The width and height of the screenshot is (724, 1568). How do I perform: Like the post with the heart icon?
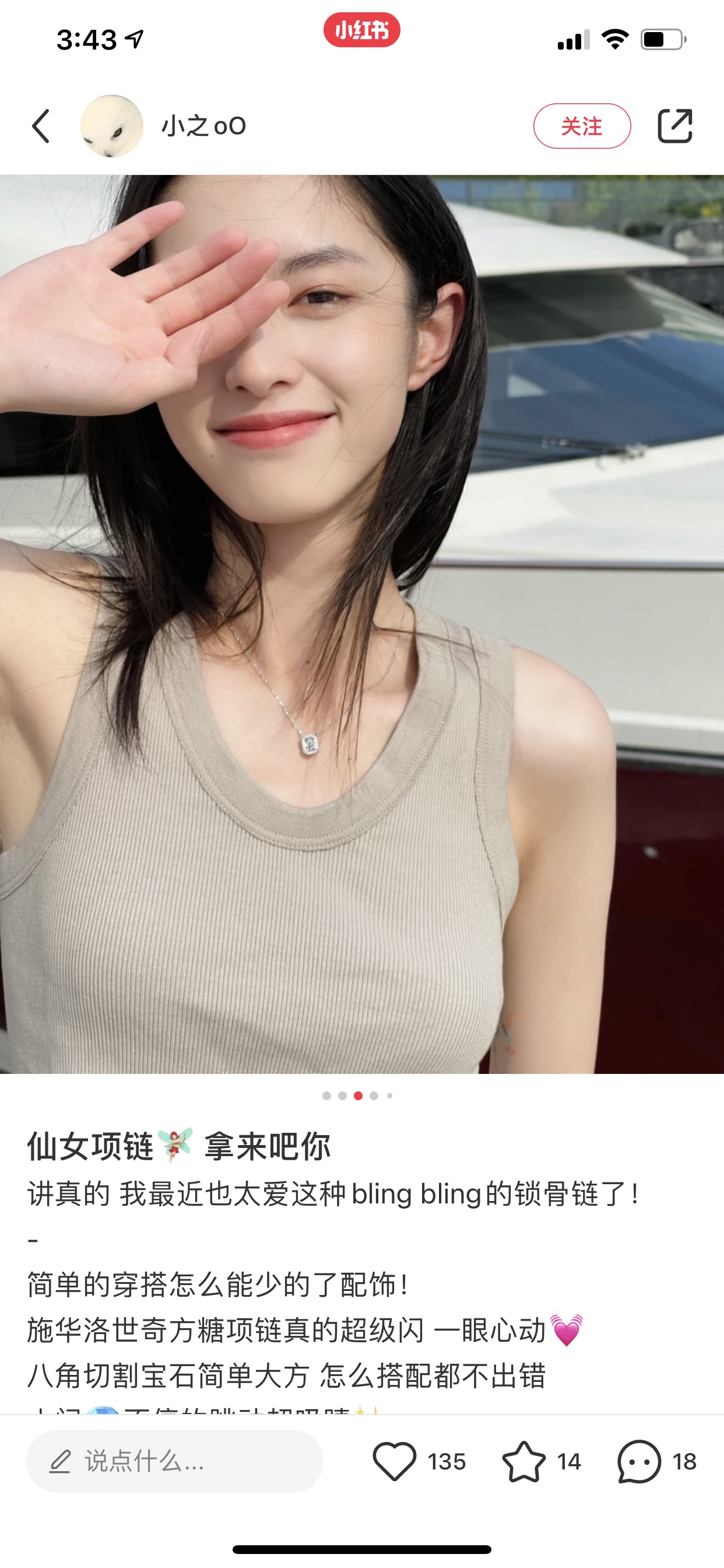[394, 1461]
